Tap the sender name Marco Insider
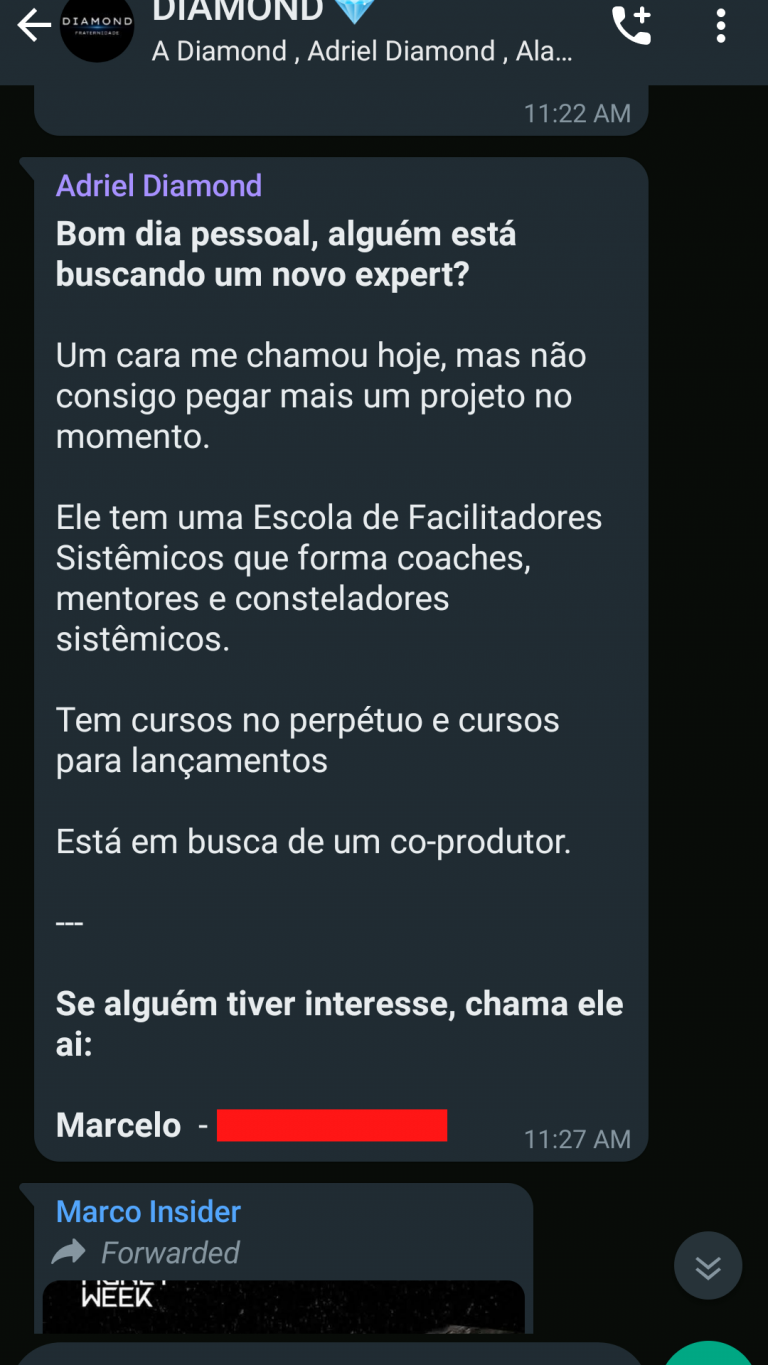Image resolution: width=768 pixels, height=1365 pixels. coord(148,1212)
